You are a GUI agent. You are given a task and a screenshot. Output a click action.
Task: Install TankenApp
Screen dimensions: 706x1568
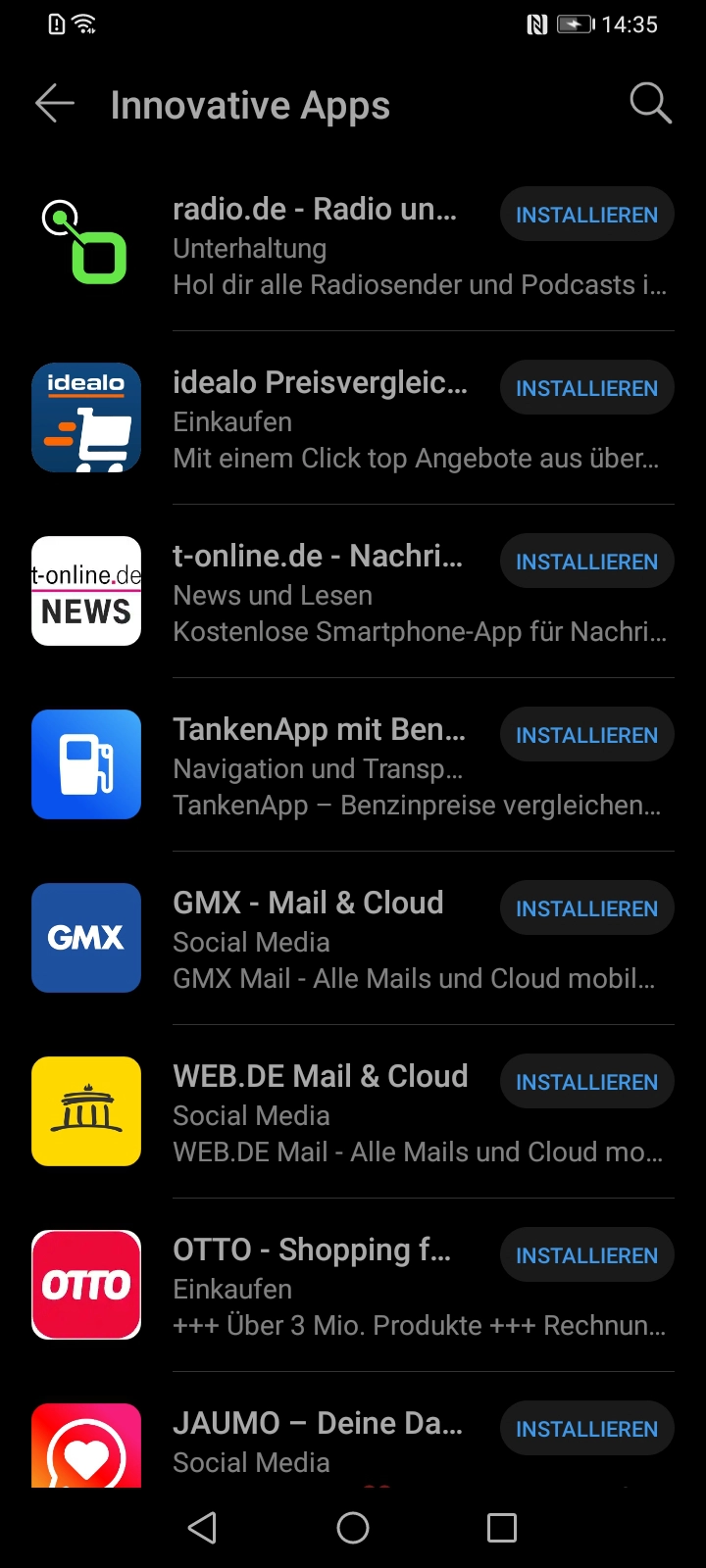tap(586, 735)
